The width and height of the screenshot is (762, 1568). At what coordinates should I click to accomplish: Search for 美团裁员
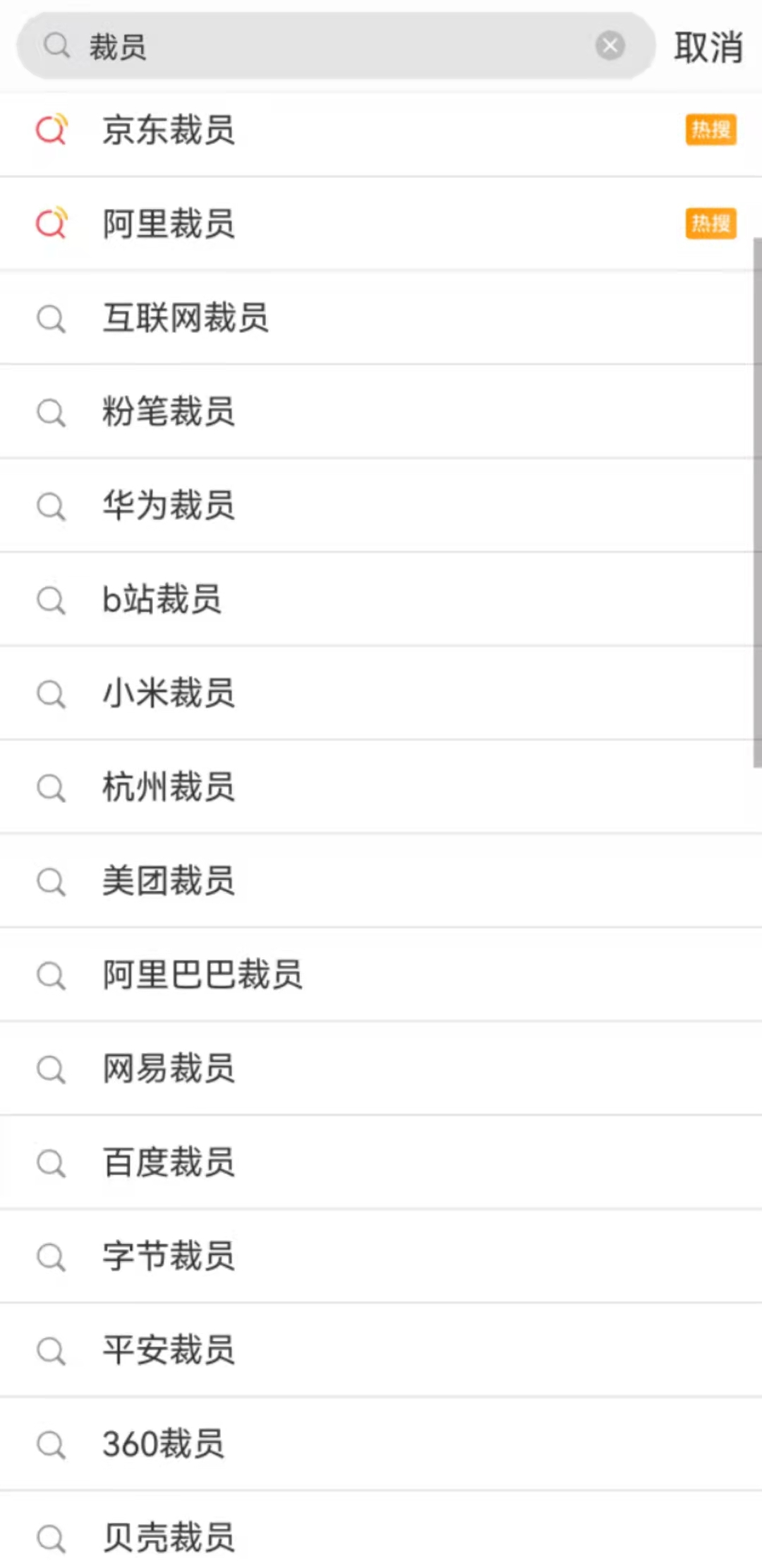point(381,881)
